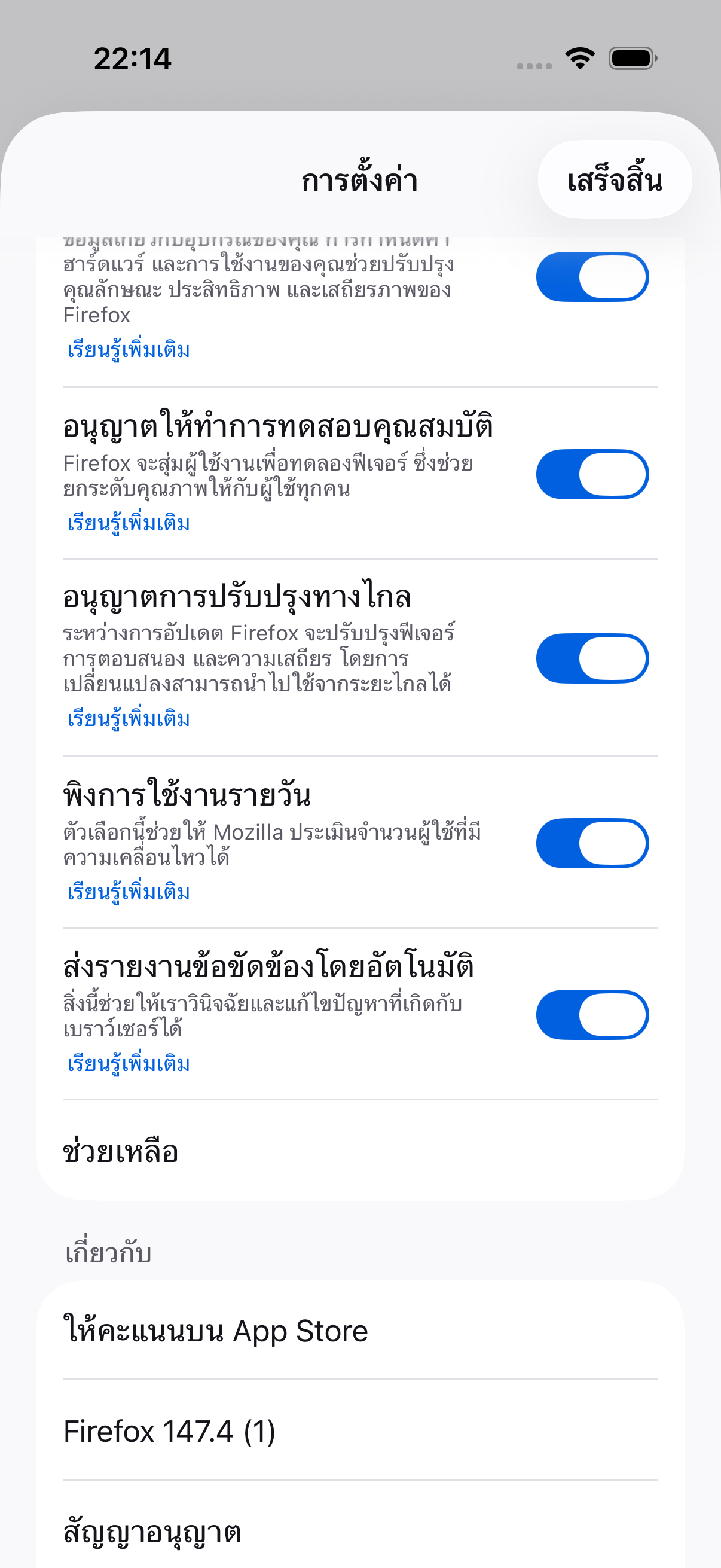
Task: Tap the Firefox 147.4 (1) version row
Action: click(360, 1431)
